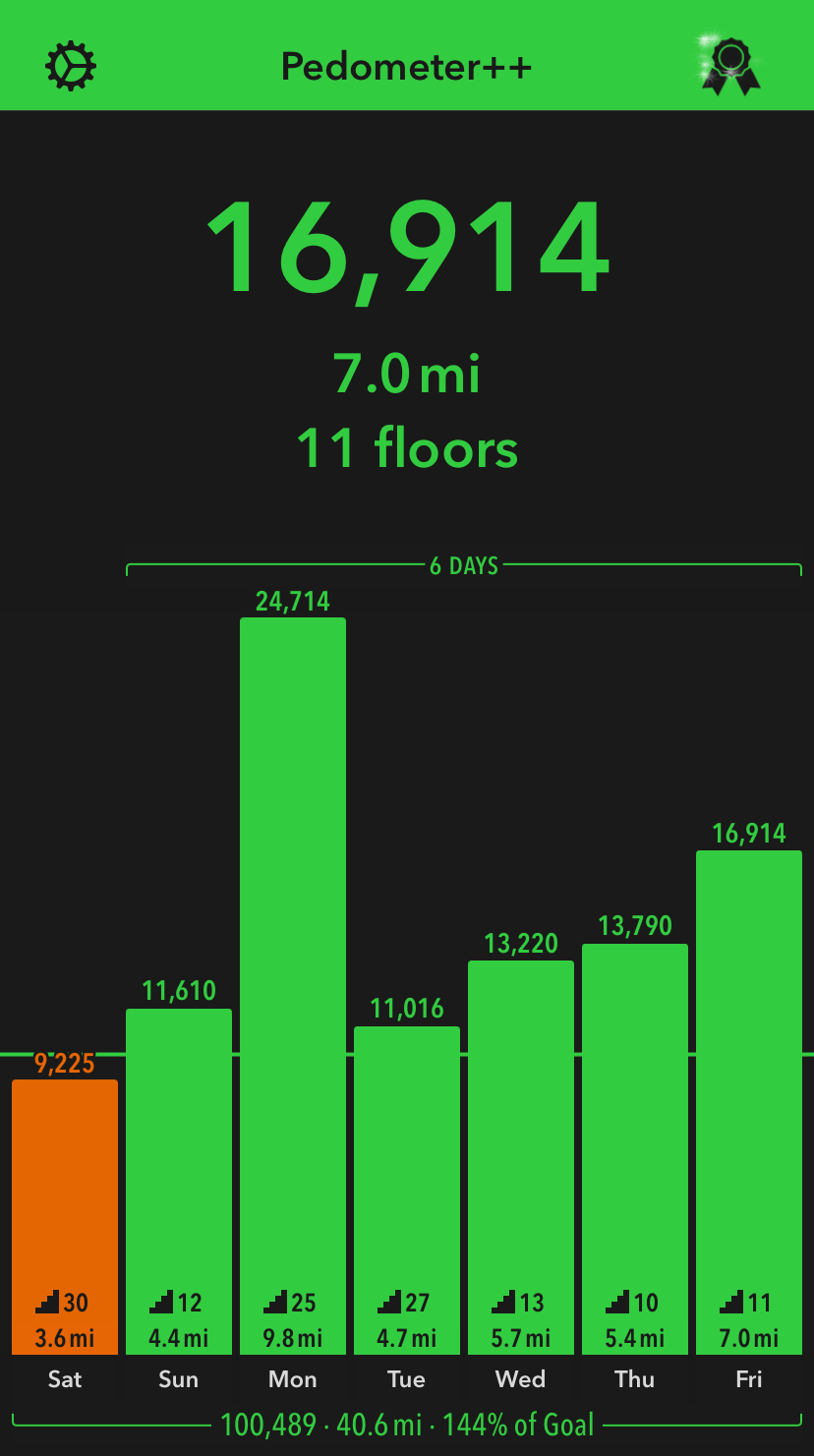Select Friday's 16,914 steps bar
The image size is (814, 1456).
coord(749,1102)
